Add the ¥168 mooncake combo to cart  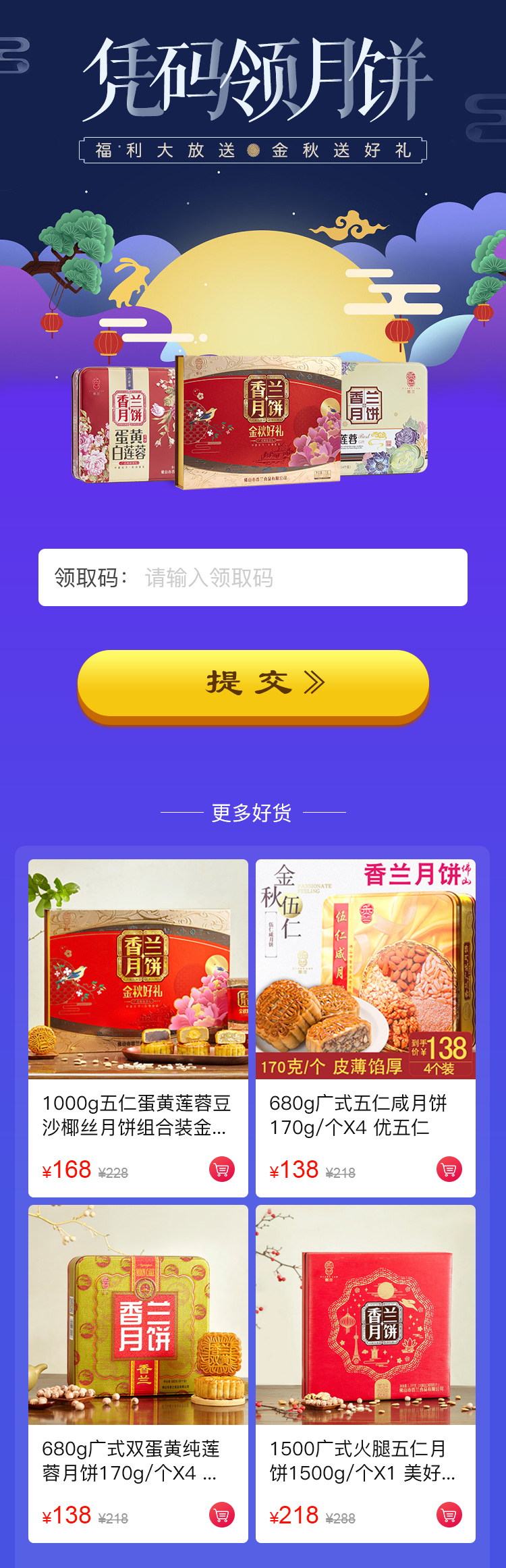221,1169
